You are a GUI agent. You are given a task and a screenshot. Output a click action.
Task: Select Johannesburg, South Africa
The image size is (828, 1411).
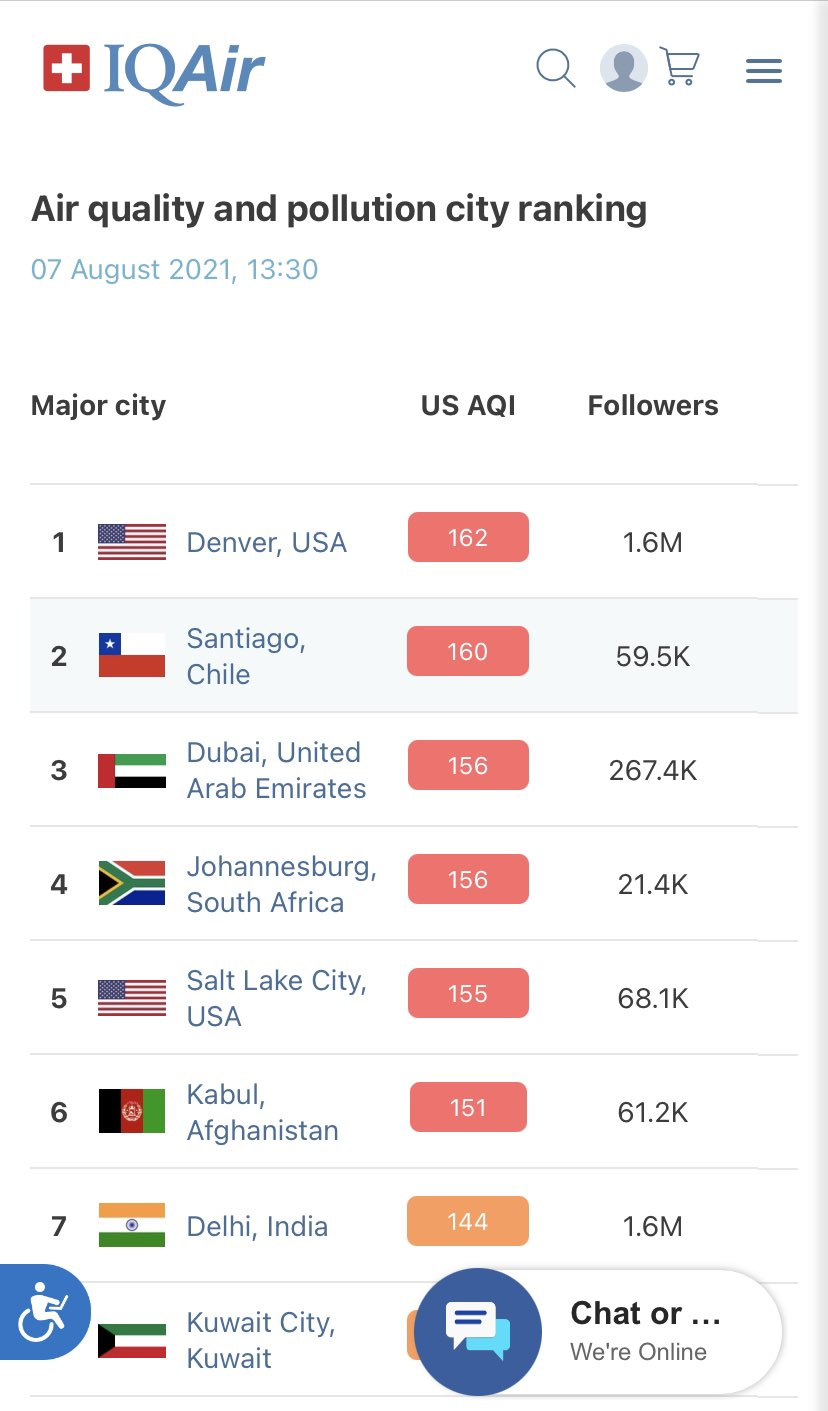[x=282, y=884]
